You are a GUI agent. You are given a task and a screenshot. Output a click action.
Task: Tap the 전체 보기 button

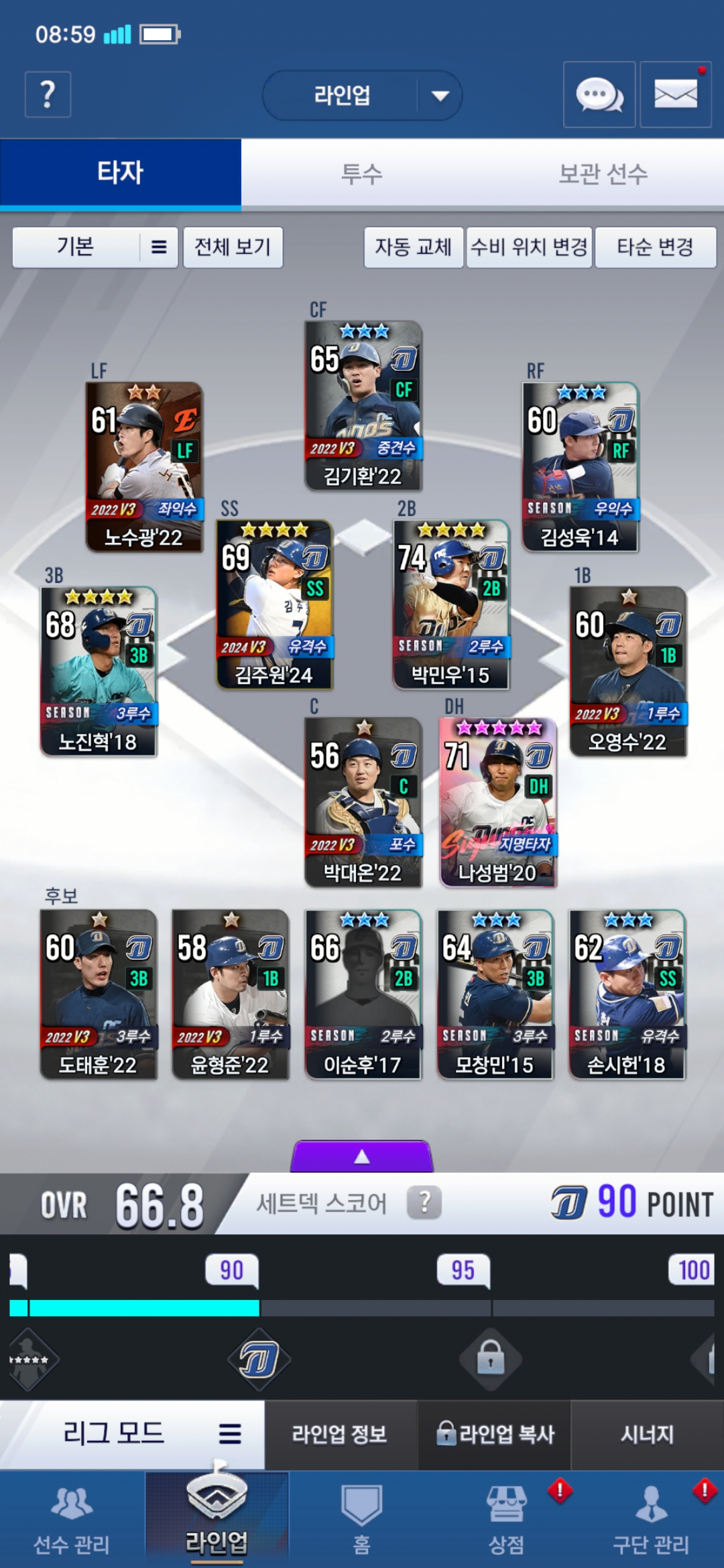(233, 247)
